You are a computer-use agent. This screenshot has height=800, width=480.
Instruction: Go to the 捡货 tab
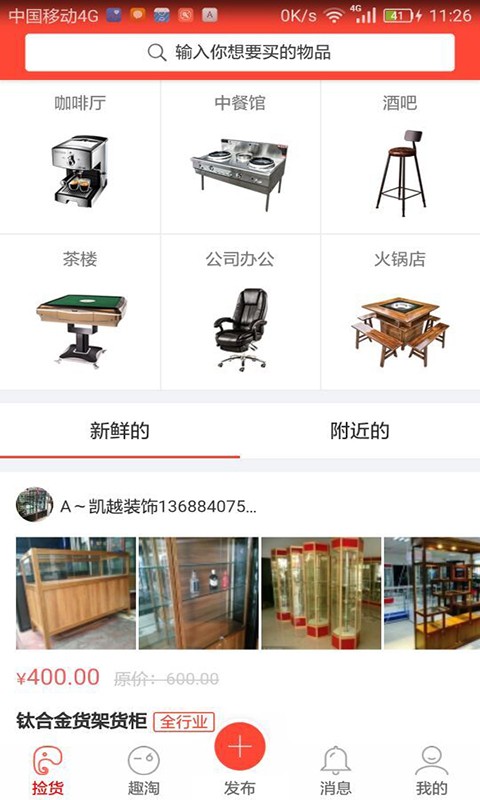coord(48,770)
